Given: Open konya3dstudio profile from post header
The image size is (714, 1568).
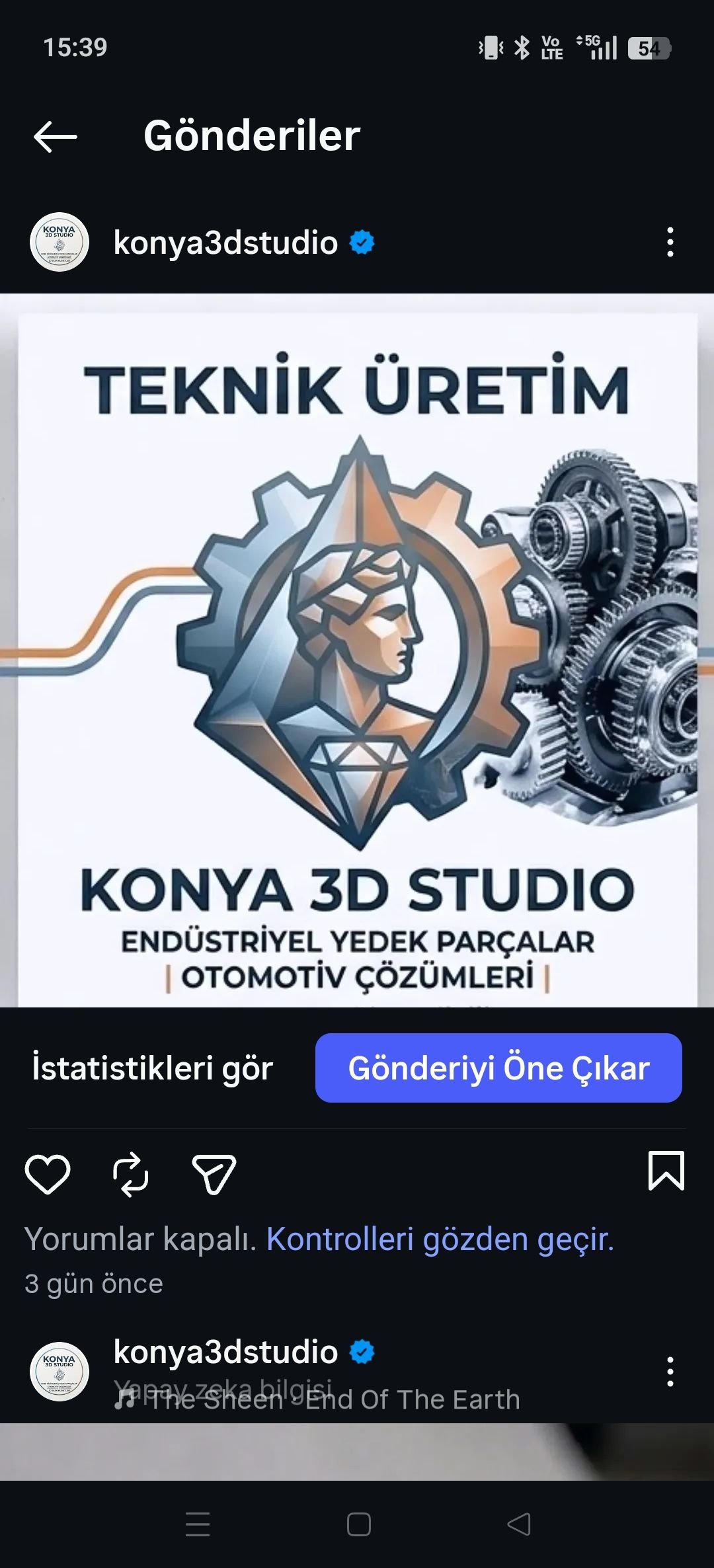Looking at the screenshot, I should [x=225, y=243].
